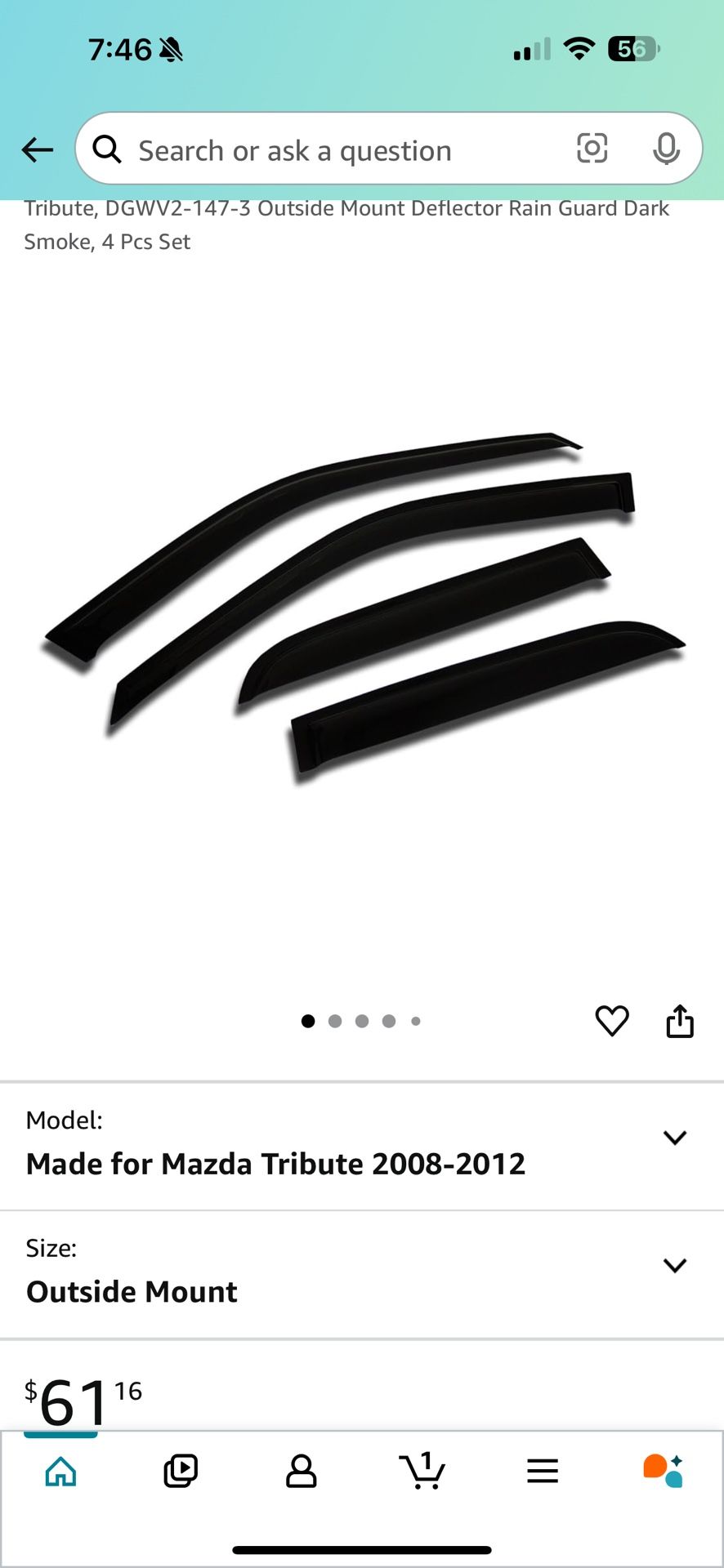
Task: Share this product listing
Action: coord(680,1020)
